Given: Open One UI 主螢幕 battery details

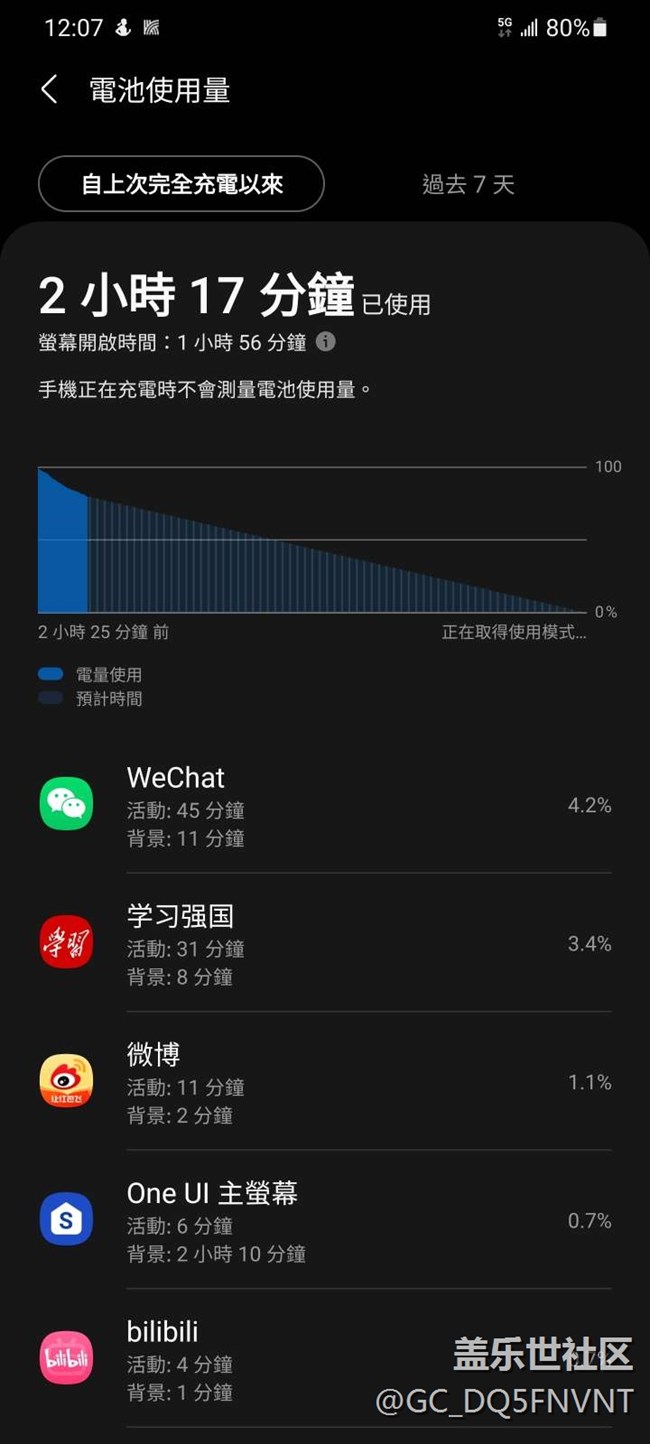Looking at the screenshot, I should coord(325,1220).
